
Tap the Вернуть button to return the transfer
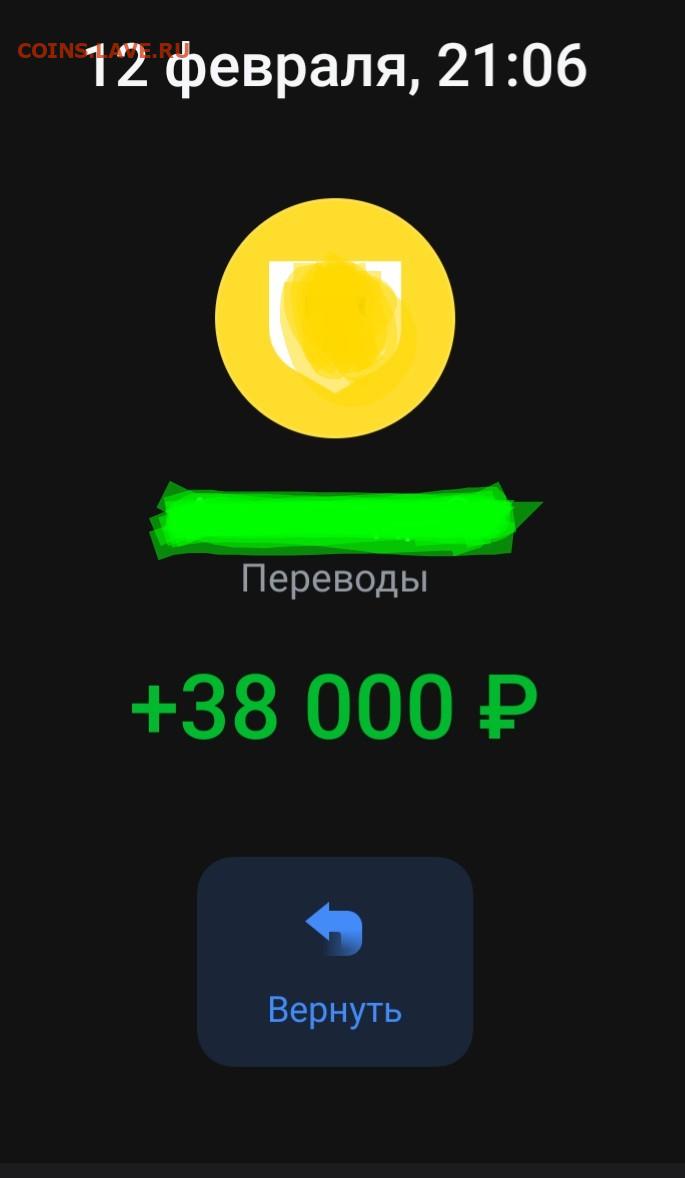[335, 962]
